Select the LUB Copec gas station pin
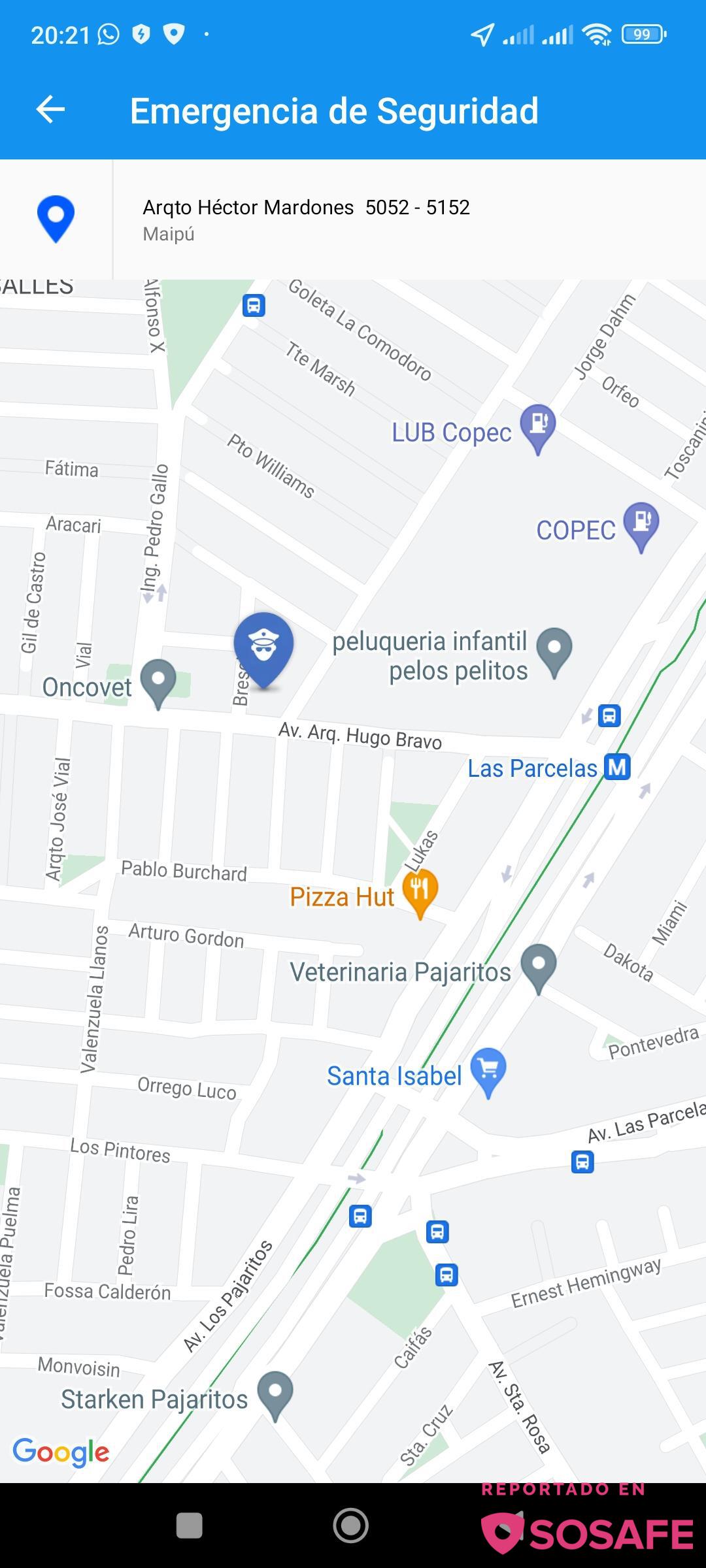This screenshot has height=1568, width=706. point(537,425)
